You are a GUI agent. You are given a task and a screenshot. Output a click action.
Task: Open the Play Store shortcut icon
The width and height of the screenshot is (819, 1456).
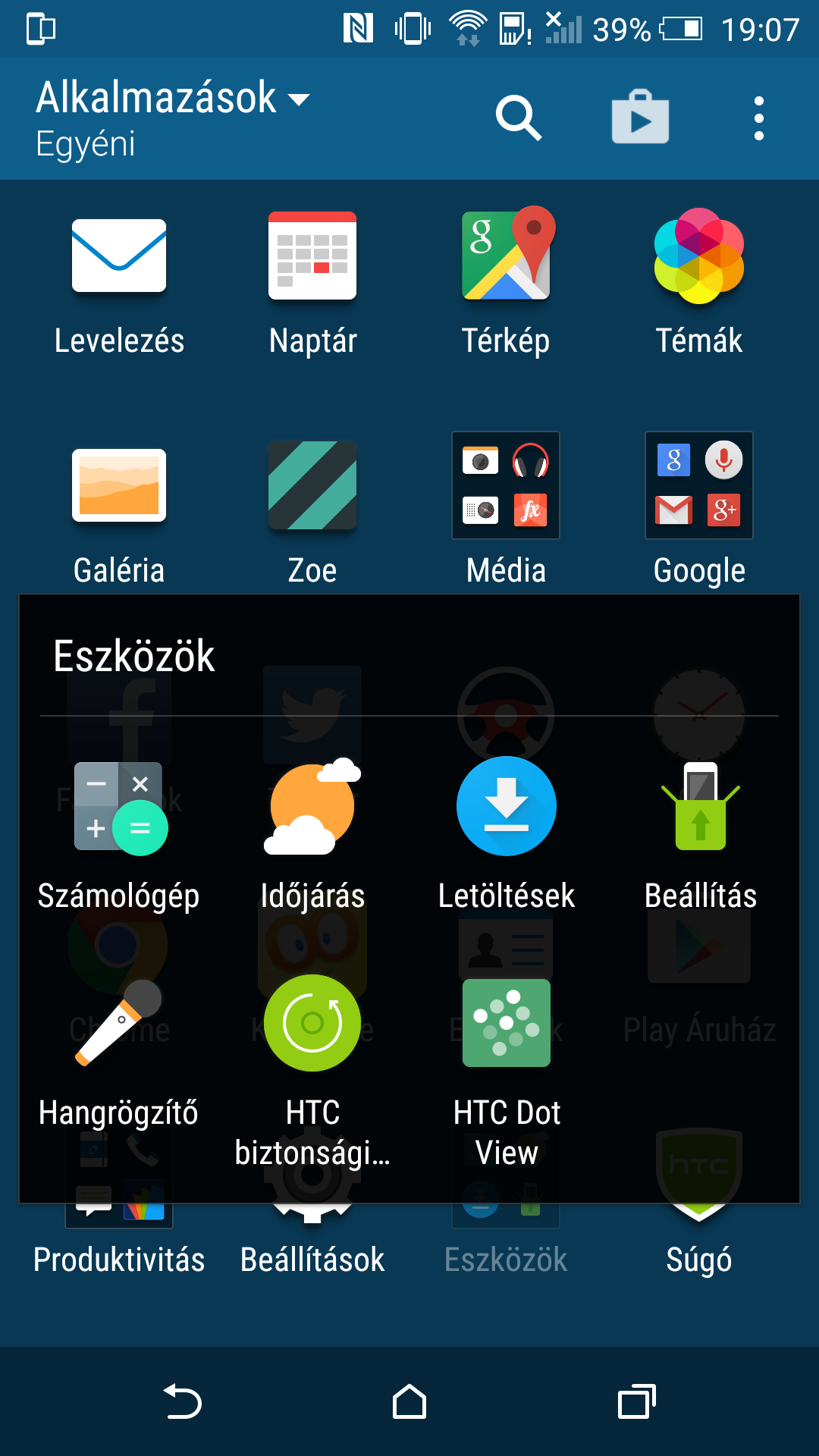[x=640, y=118]
